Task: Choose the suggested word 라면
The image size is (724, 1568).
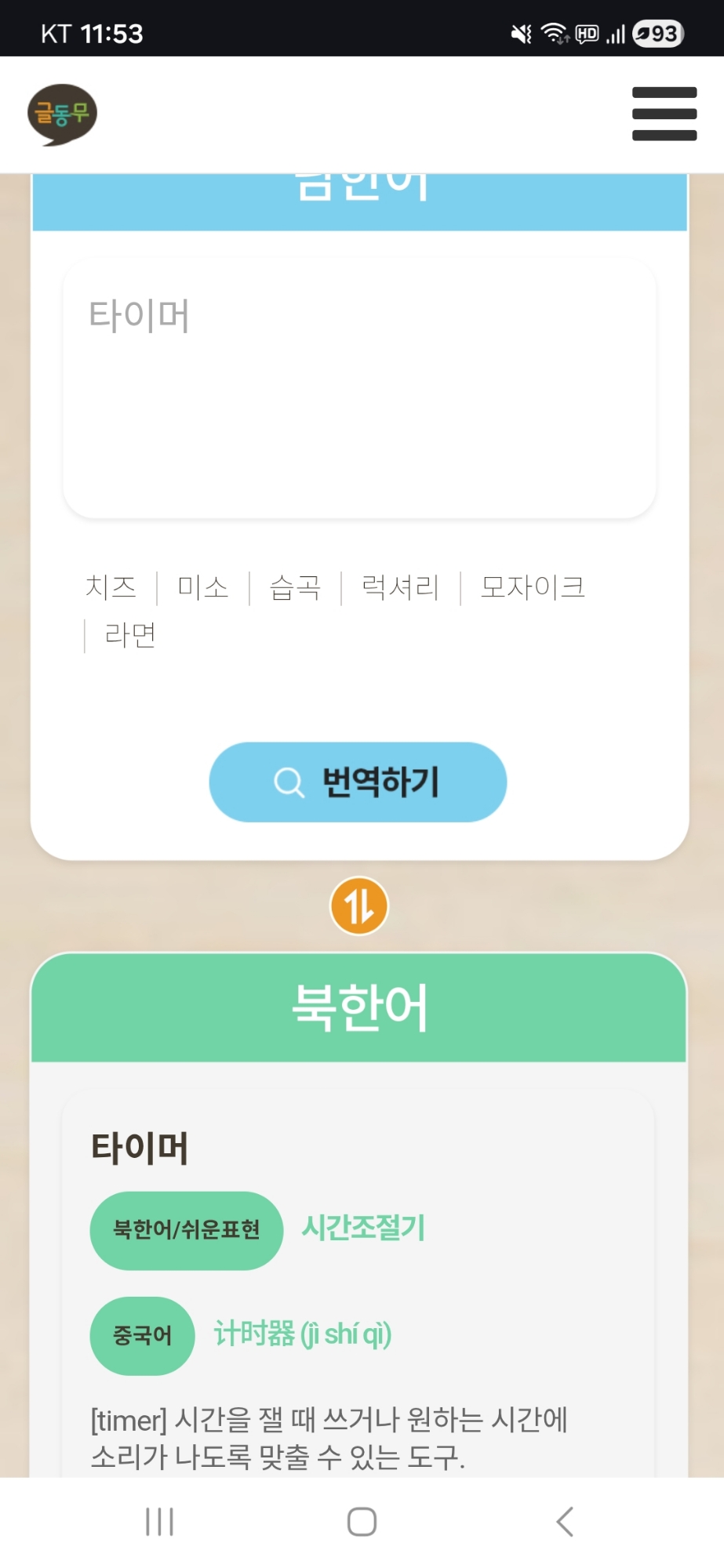Action: [130, 635]
